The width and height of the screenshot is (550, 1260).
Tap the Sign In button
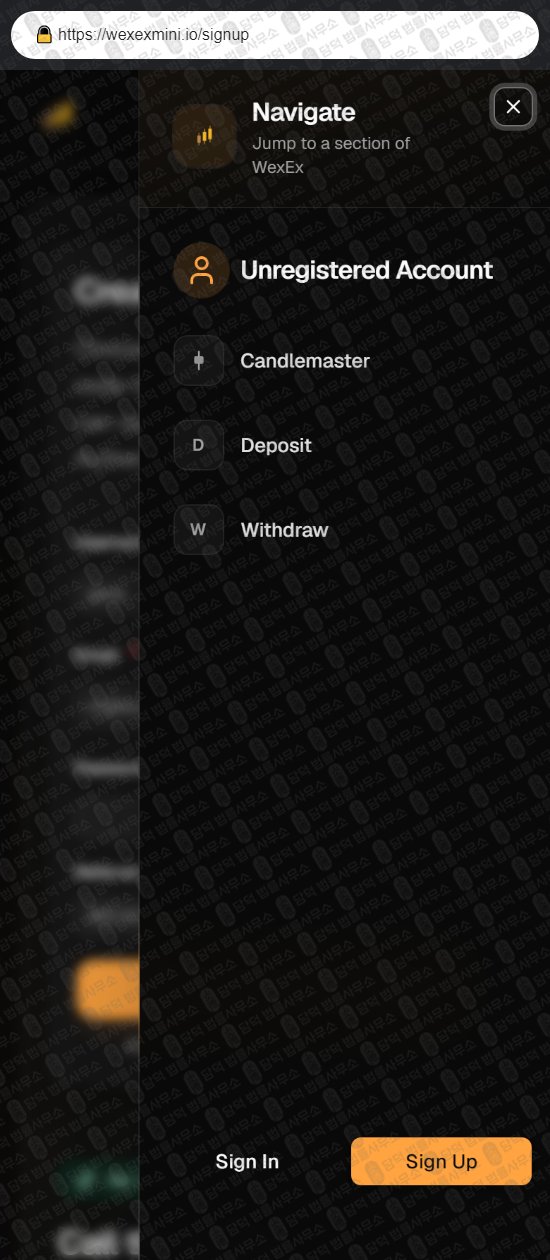click(x=247, y=1161)
